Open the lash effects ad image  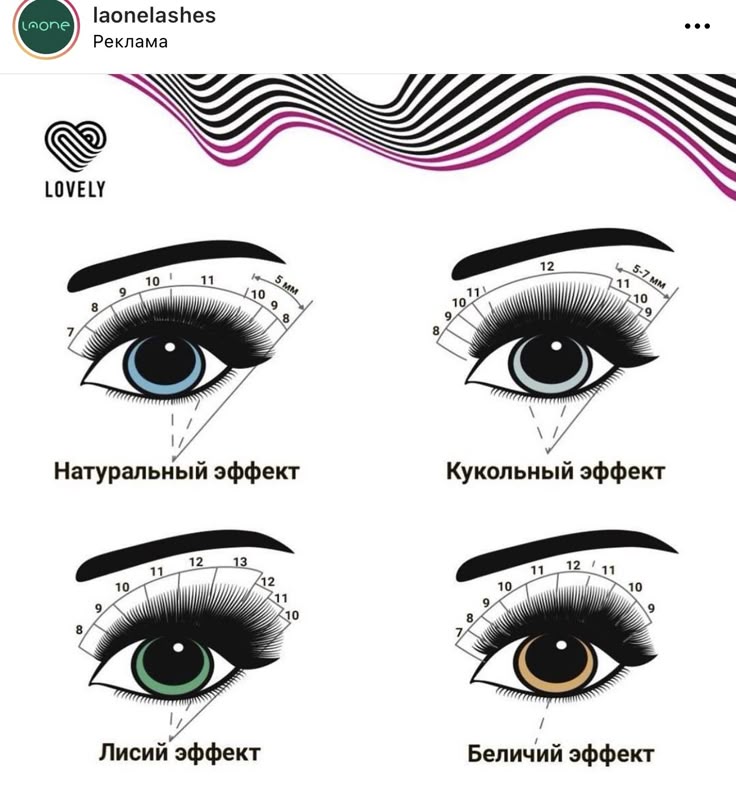tap(368, 440)
